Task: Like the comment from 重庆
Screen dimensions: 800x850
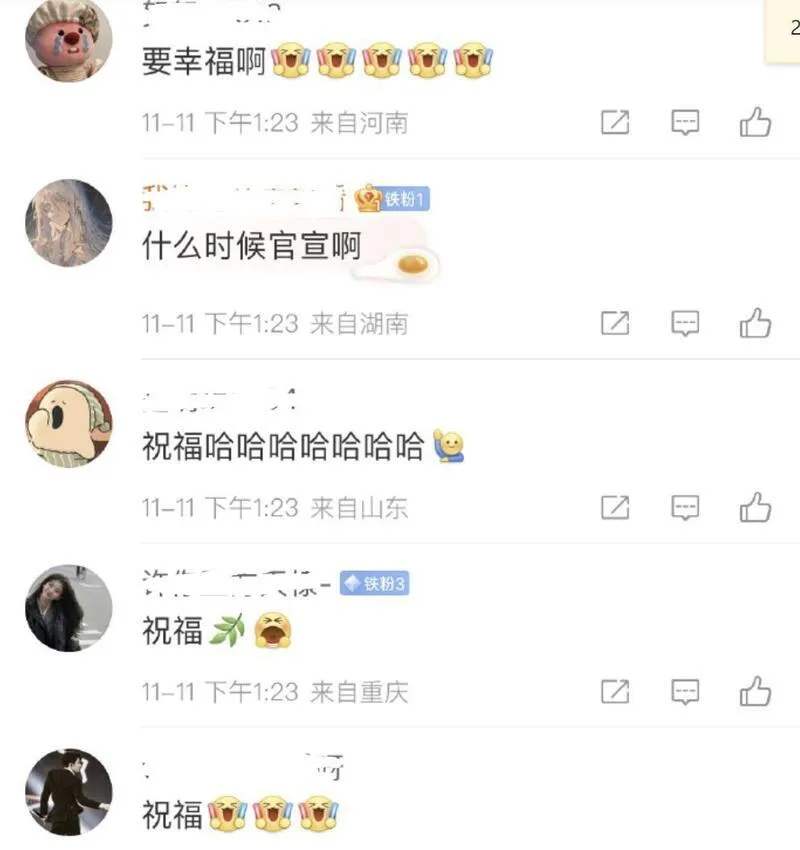Action: 755,691
